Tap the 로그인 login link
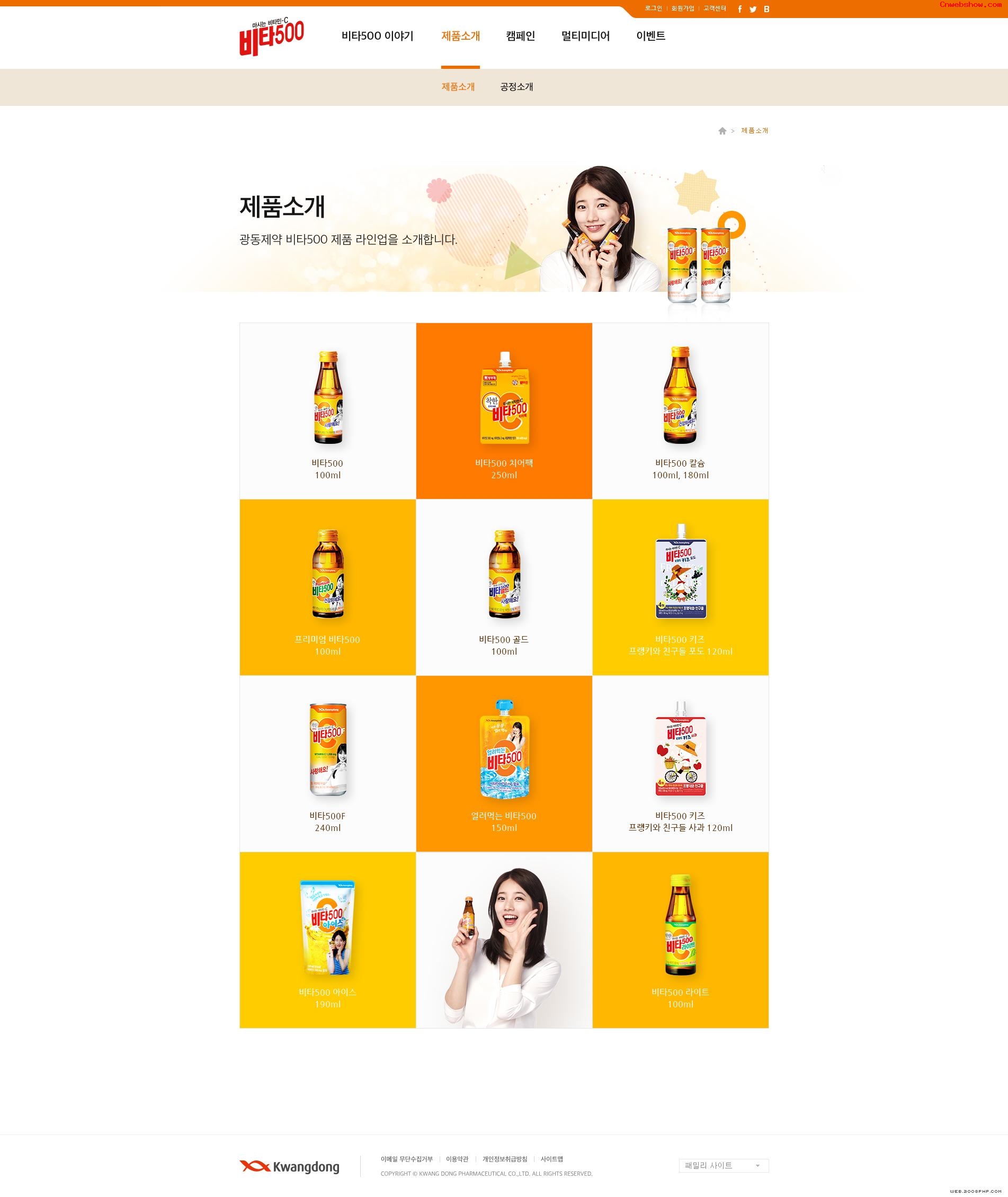This screenshot has height=1197, width=1008. pyautogui.click(x=653, y=8)
